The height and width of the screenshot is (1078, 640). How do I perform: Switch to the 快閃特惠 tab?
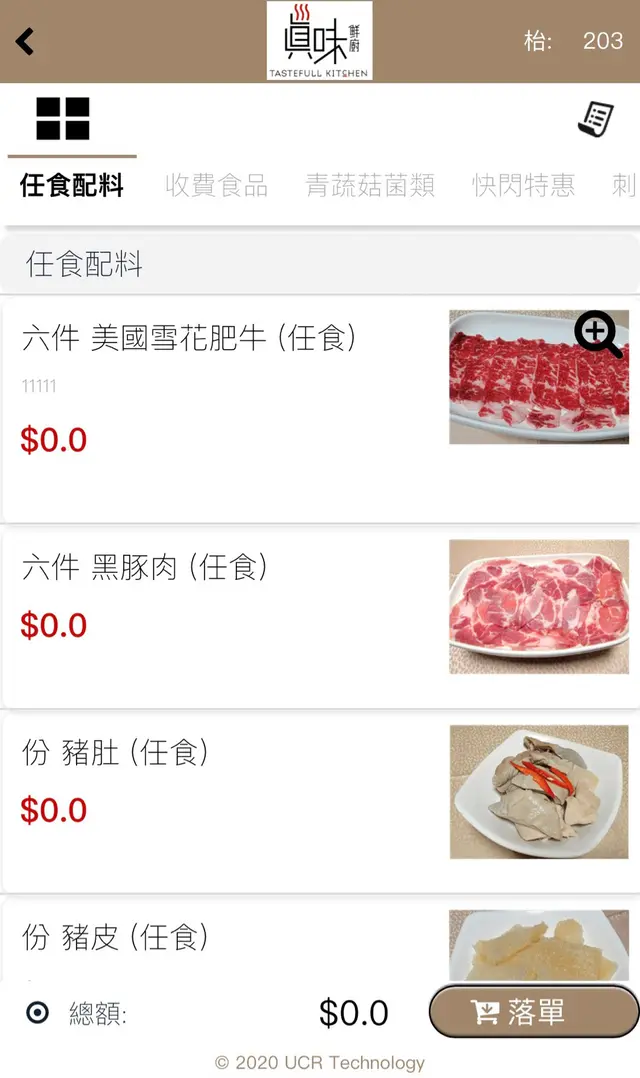click(x=523, y=185)
